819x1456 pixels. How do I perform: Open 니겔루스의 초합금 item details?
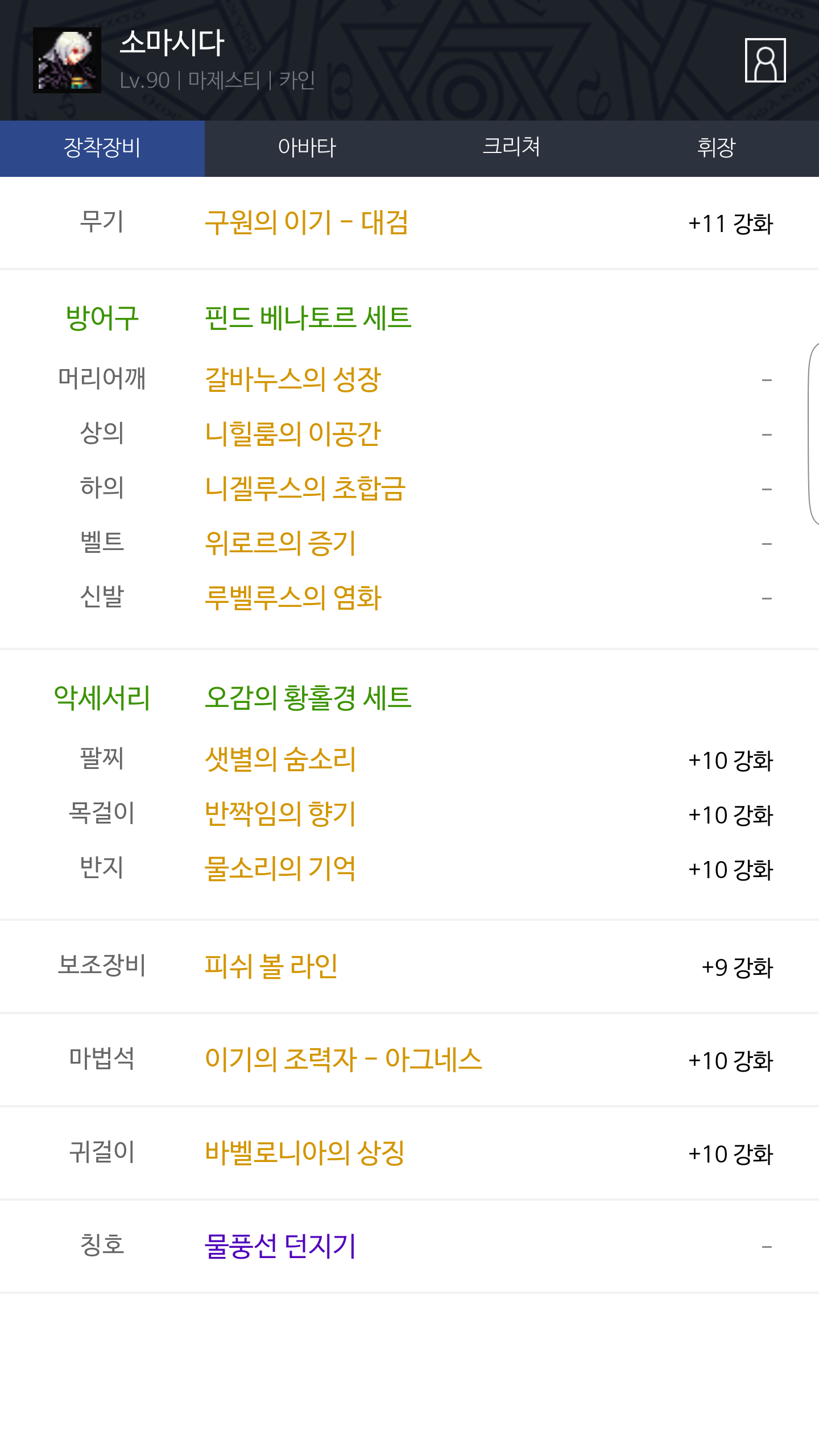point(305,489)
